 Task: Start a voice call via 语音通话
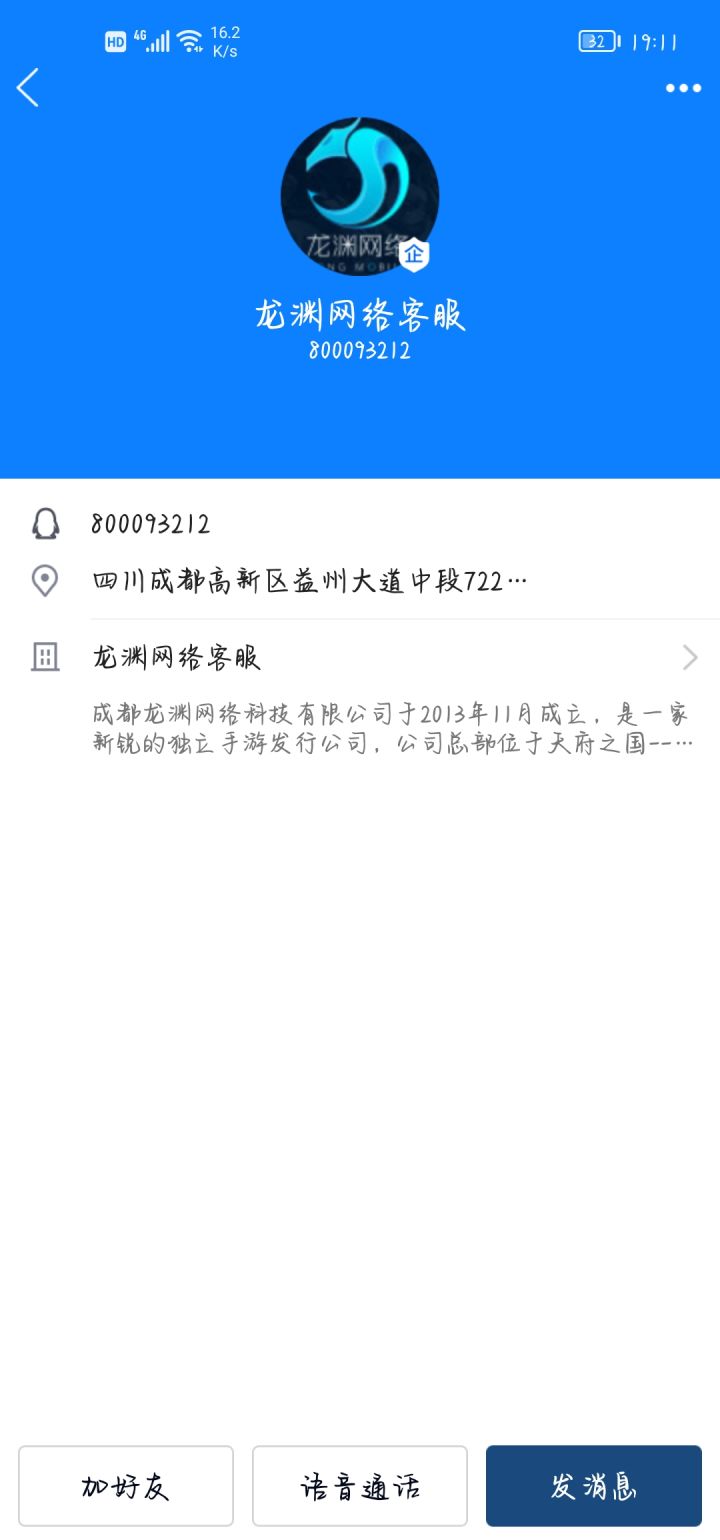(360, 1486)
